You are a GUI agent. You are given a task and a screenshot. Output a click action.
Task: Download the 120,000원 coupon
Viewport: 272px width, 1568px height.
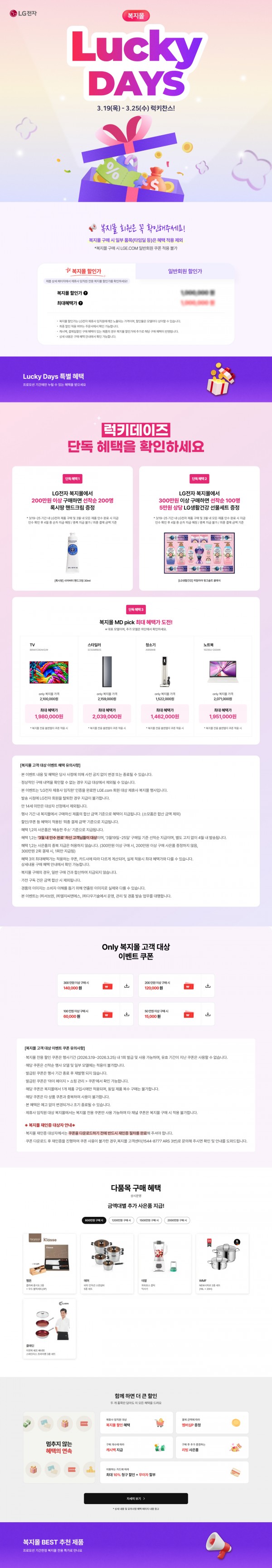click(x=208, y=985)
